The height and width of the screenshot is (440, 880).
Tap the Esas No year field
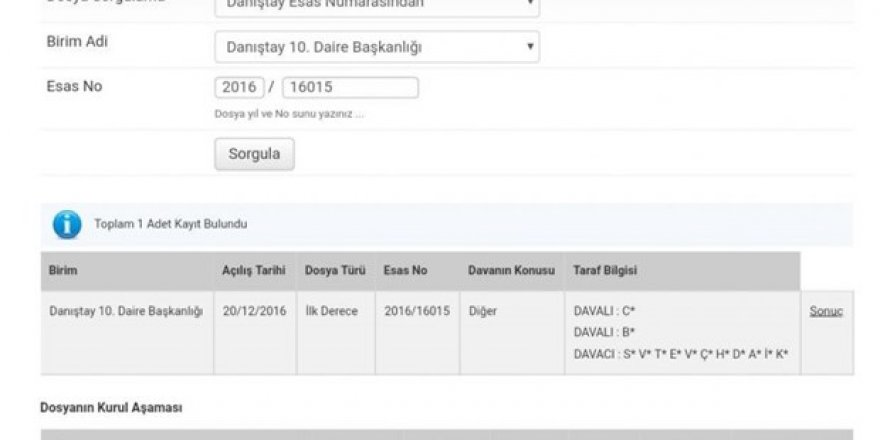point(238,88)
